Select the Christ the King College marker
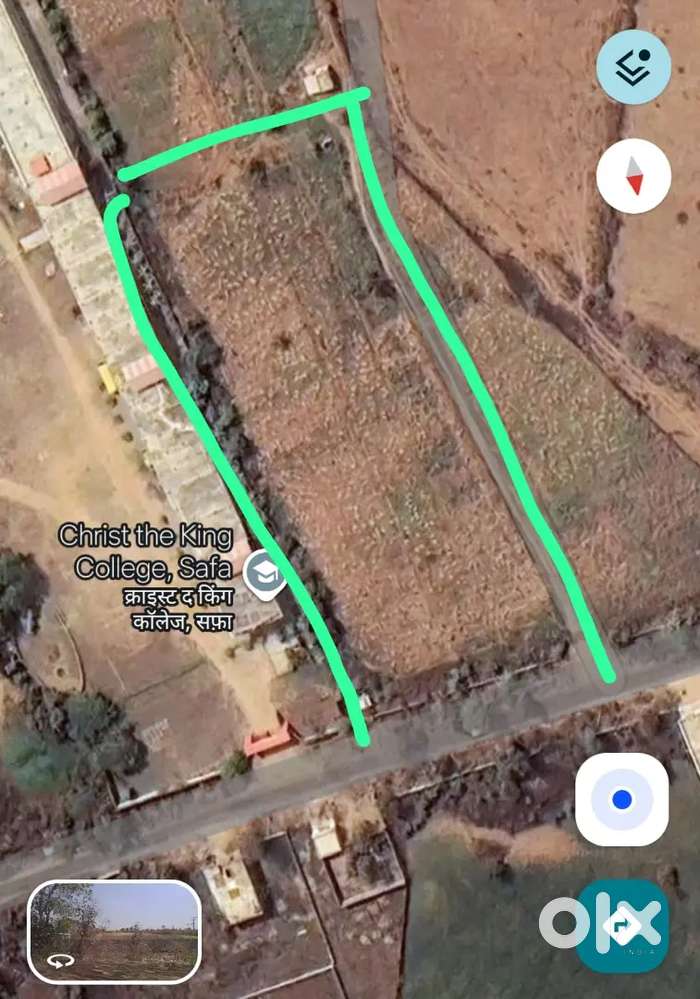700x999 pixels. point(264,573)
